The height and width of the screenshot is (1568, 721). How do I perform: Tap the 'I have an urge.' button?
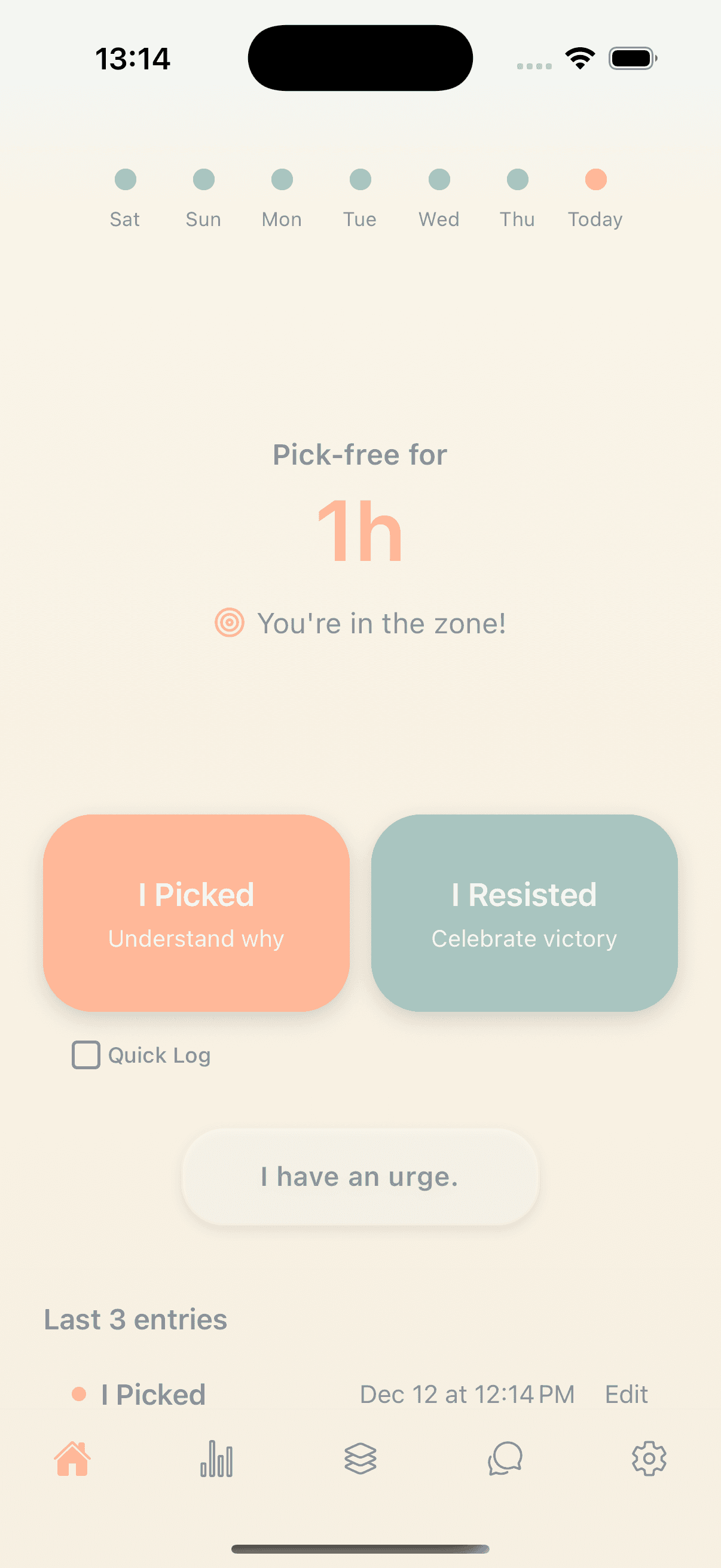360,1176
